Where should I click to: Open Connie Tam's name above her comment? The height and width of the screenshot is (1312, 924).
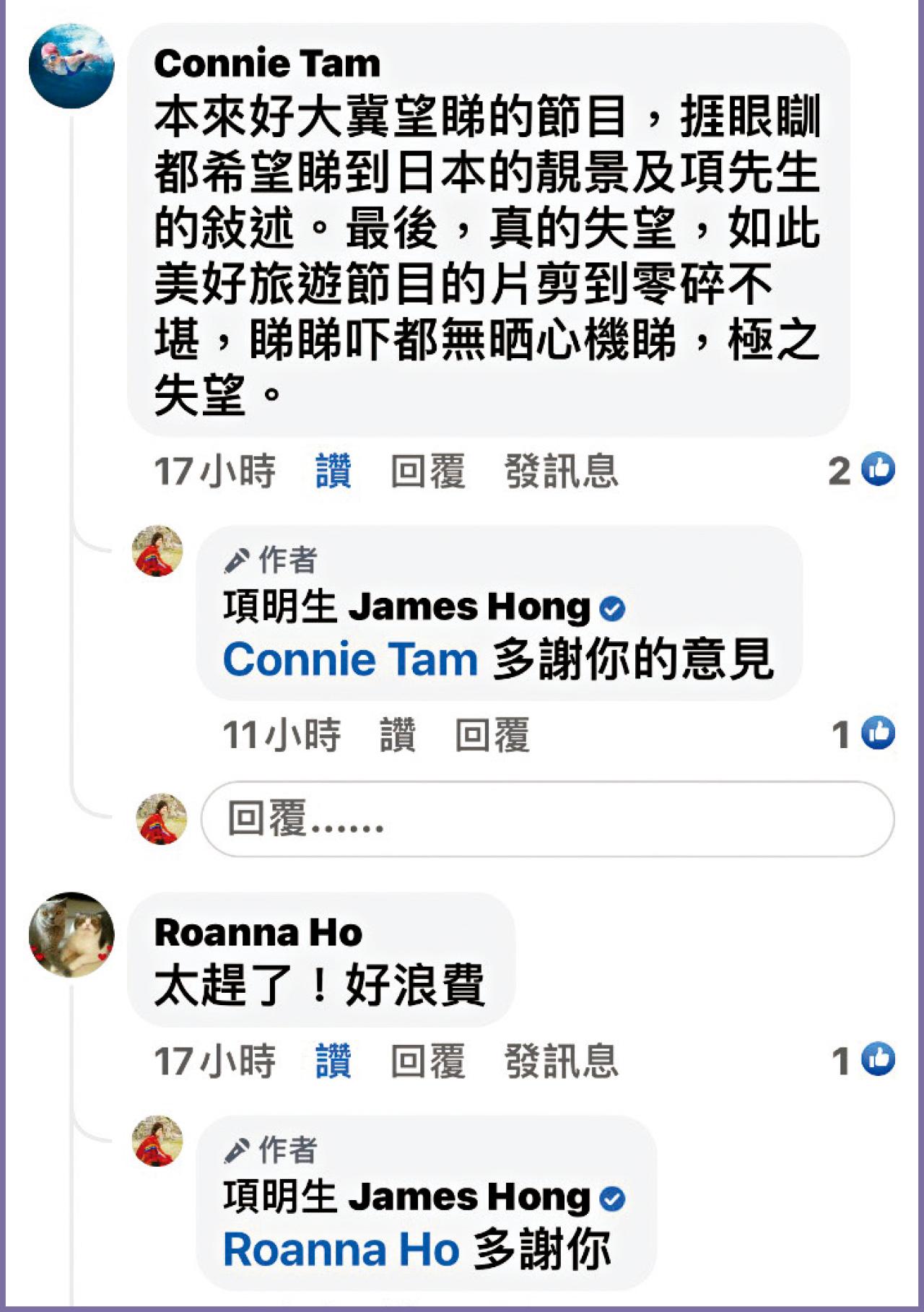pyautogui.click(x=267, y=64)
